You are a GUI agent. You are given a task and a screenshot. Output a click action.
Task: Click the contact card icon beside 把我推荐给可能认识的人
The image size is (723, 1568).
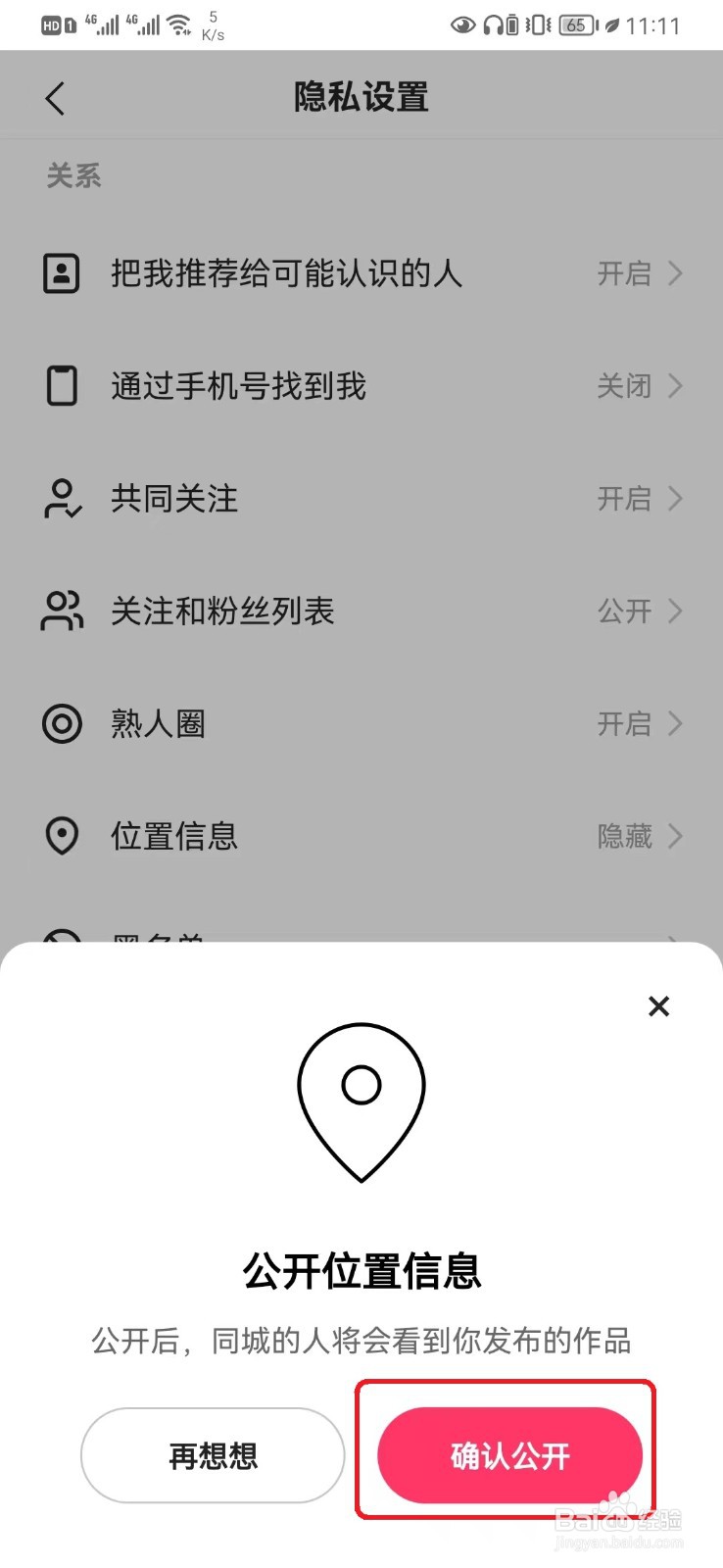click(61, 274)
